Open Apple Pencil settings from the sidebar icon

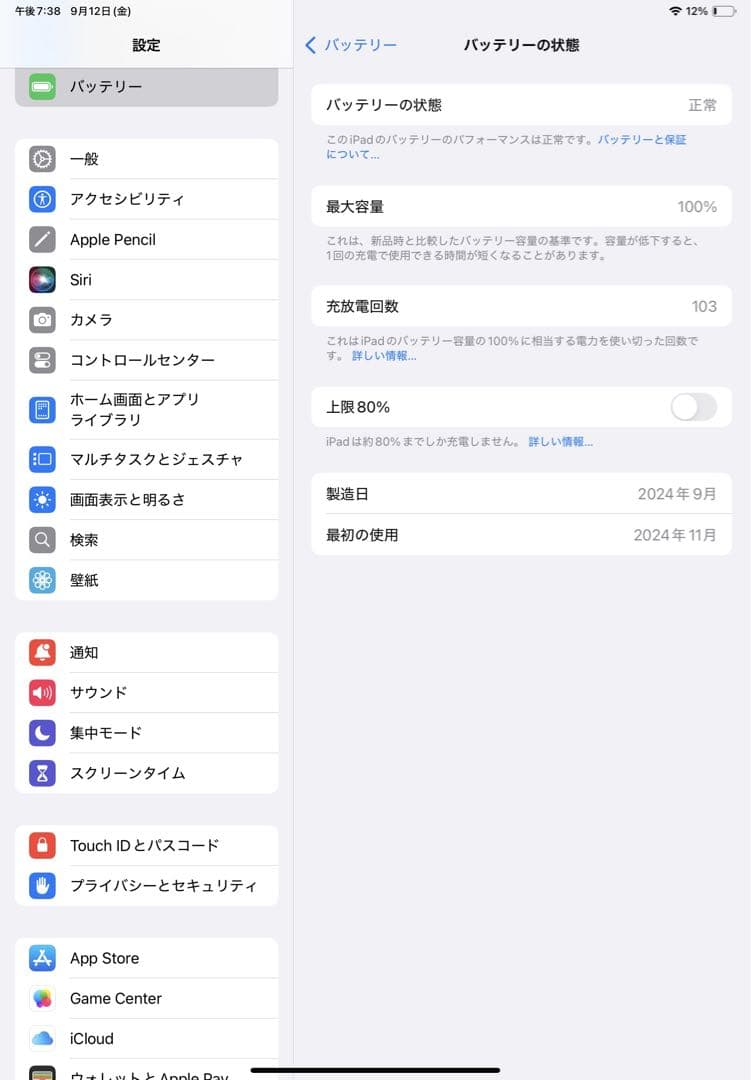point(42,240)
